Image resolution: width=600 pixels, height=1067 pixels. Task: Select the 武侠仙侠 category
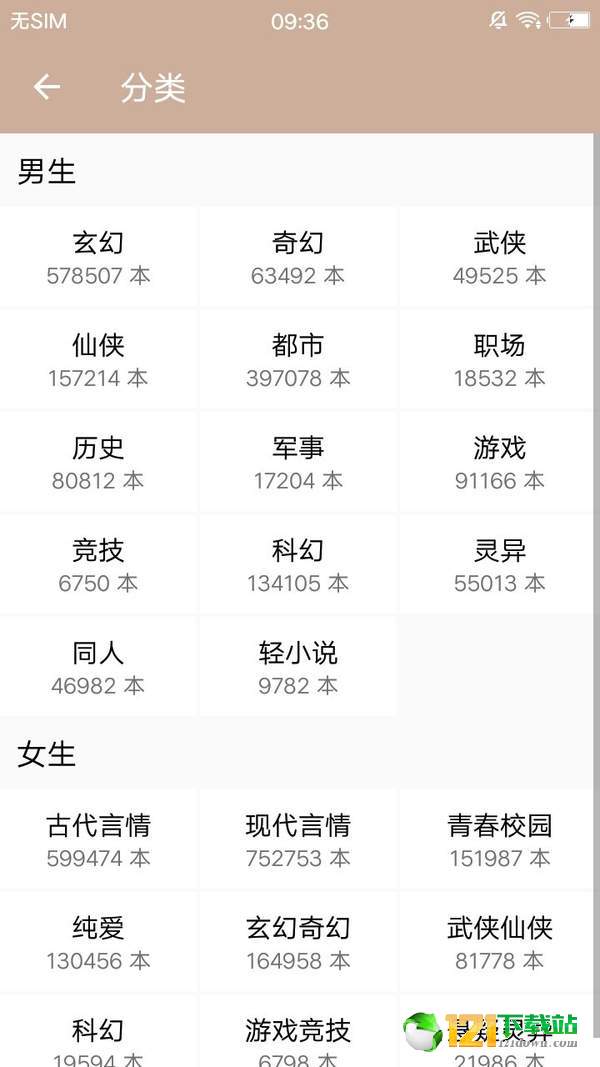[x=497, y=942]
